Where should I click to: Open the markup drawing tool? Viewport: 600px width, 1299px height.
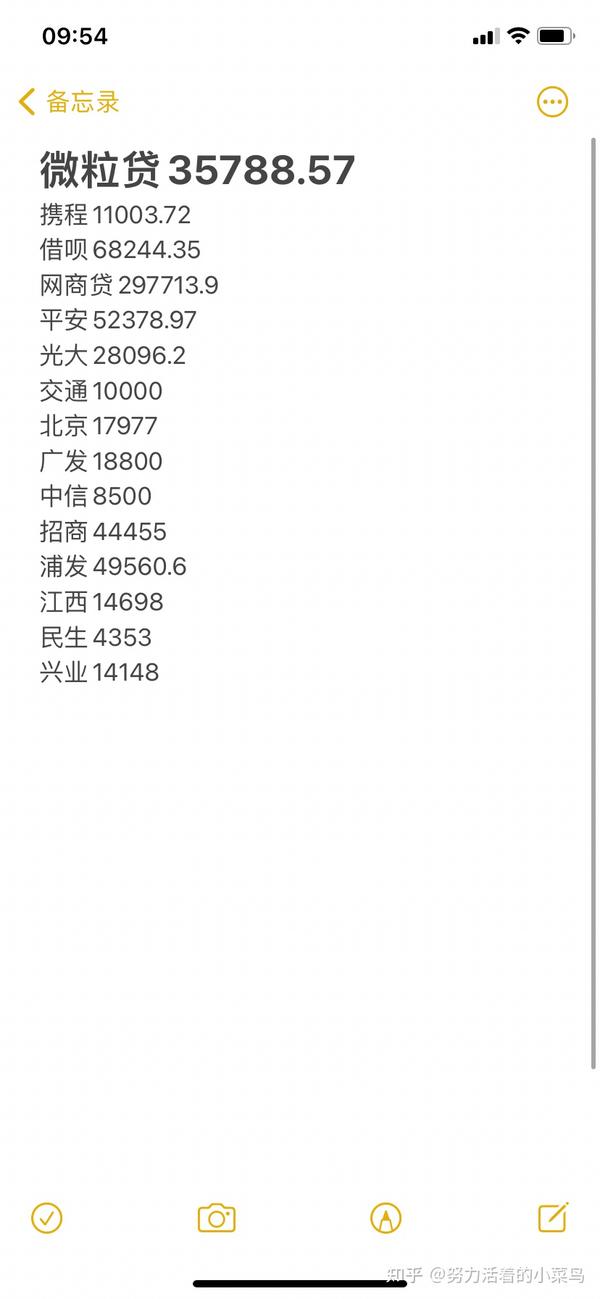pyautogui.click(x=385, y=1217)
